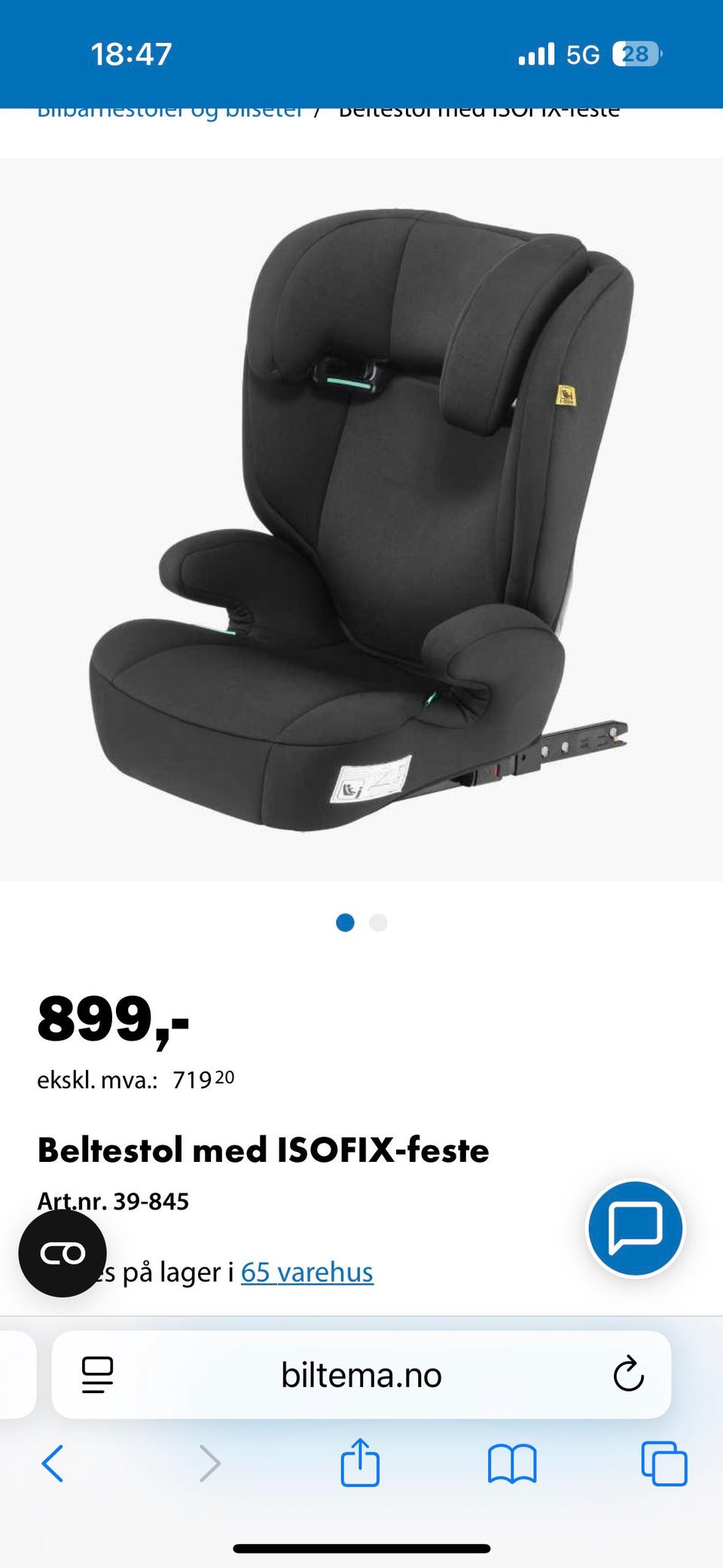The height and width of the screenshot is (1568, 723).
Task: Reload the page with the refresh icon
Action: coord(628,1374)
